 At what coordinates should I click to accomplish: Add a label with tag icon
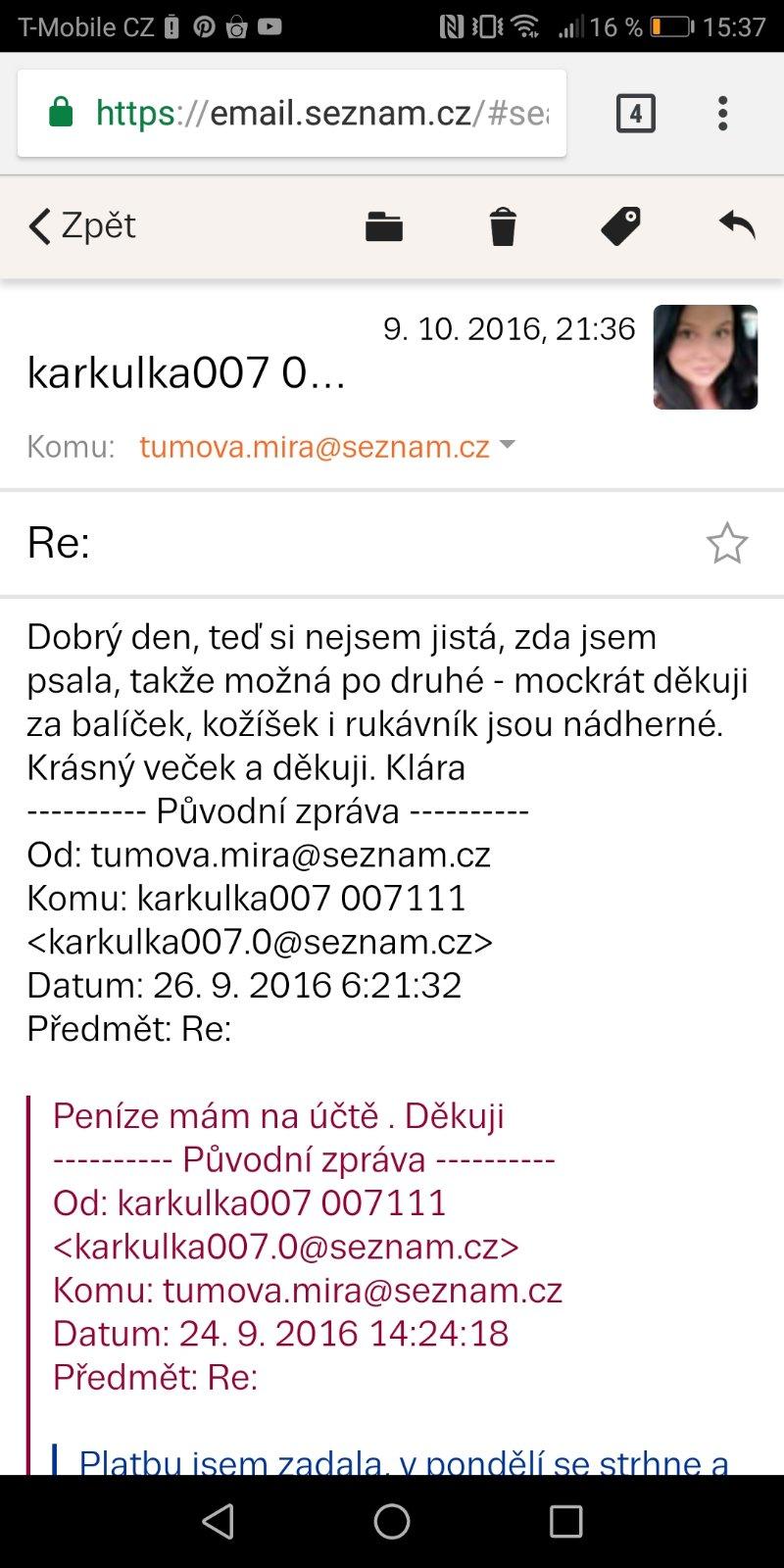pos(620,227)
